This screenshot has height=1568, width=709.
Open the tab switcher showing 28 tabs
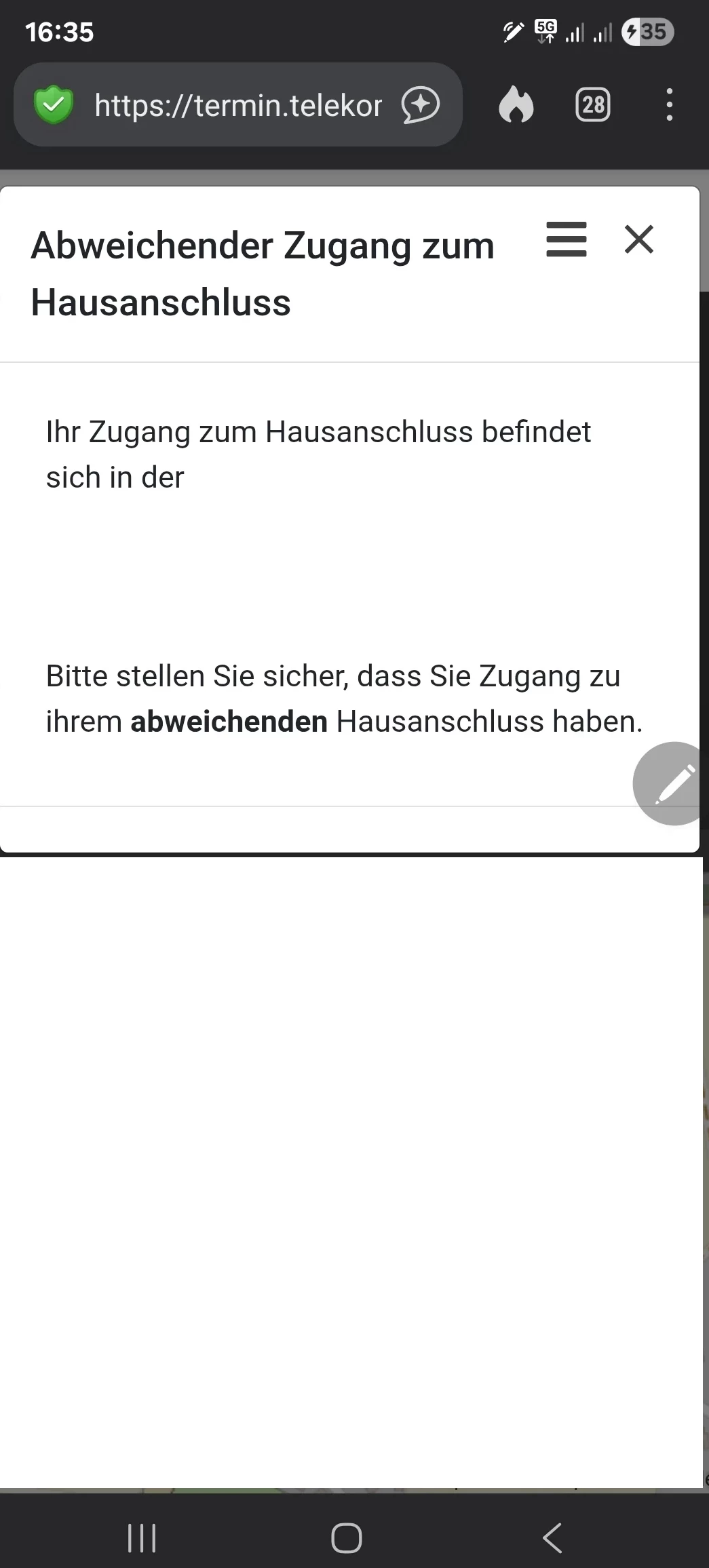coord(593,105)
